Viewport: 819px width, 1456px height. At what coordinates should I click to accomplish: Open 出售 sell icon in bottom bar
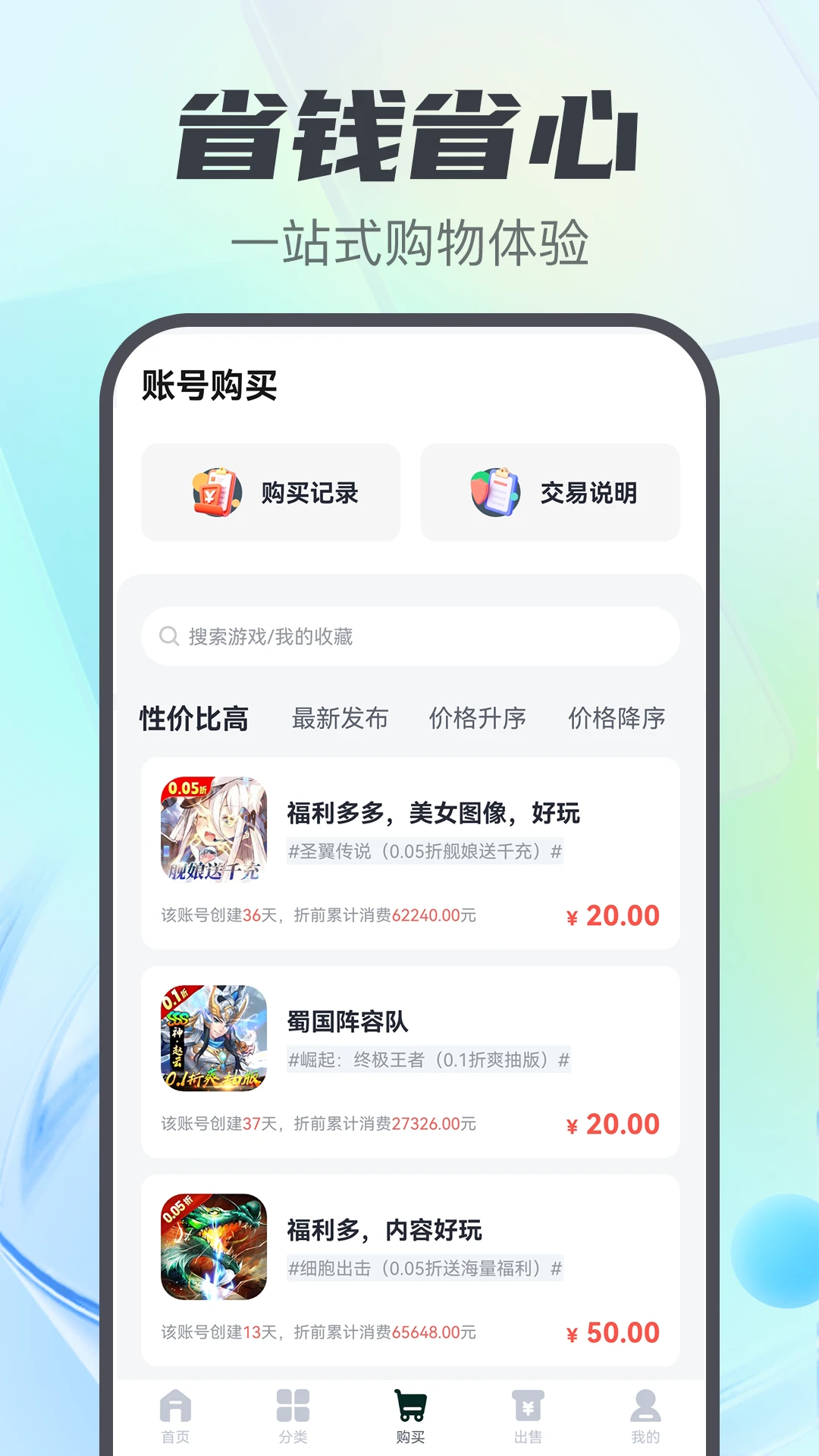[528, 1403]
